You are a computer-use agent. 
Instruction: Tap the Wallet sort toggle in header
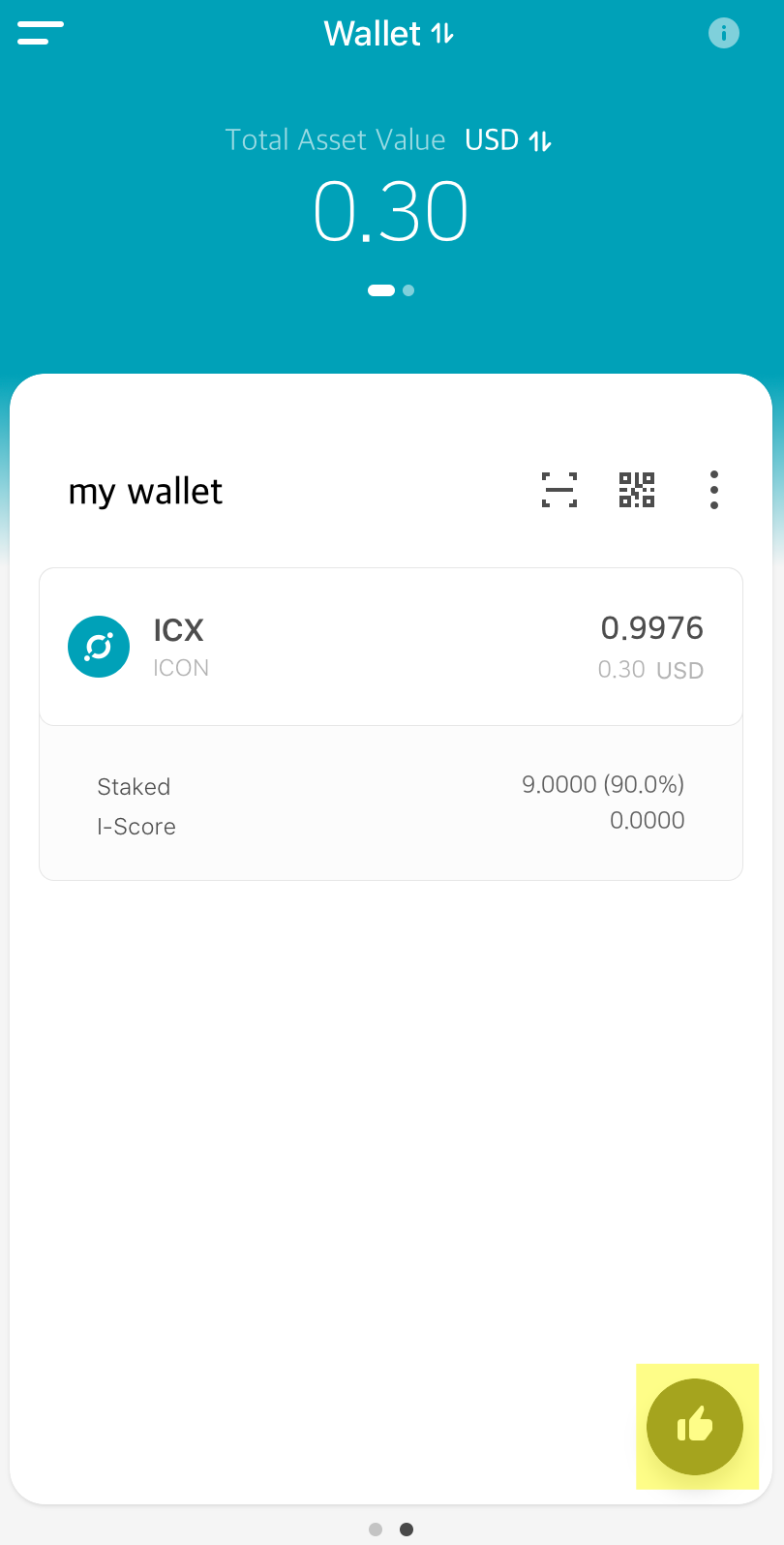point(389,34)
